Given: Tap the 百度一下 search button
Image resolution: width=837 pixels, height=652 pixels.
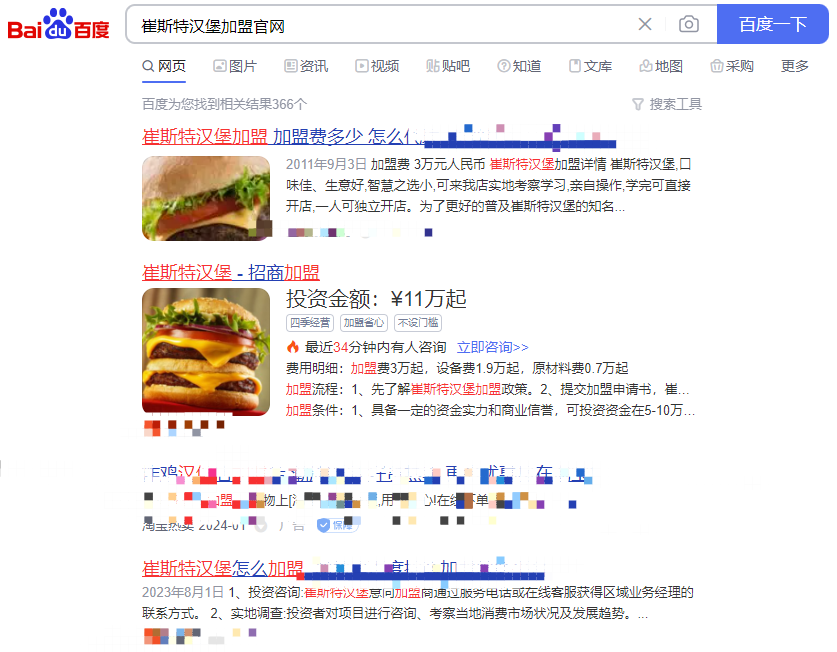Looking at the screenshot, I should 772,25.
